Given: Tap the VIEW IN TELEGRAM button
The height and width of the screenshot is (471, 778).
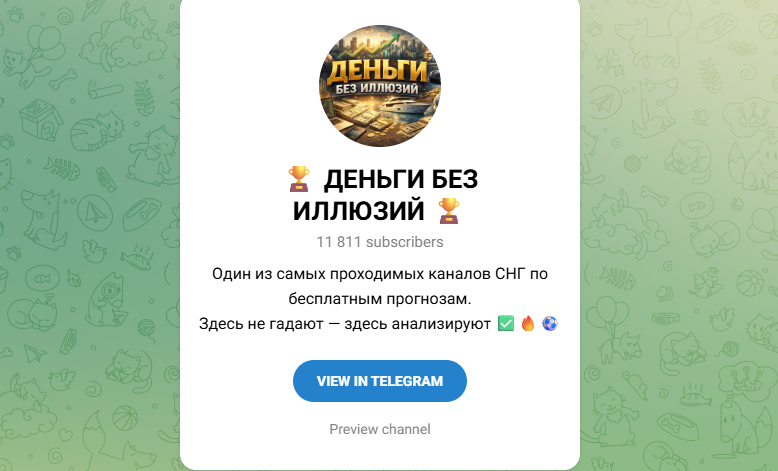Looking at the screenshot, I should click(x=380, y=381).
